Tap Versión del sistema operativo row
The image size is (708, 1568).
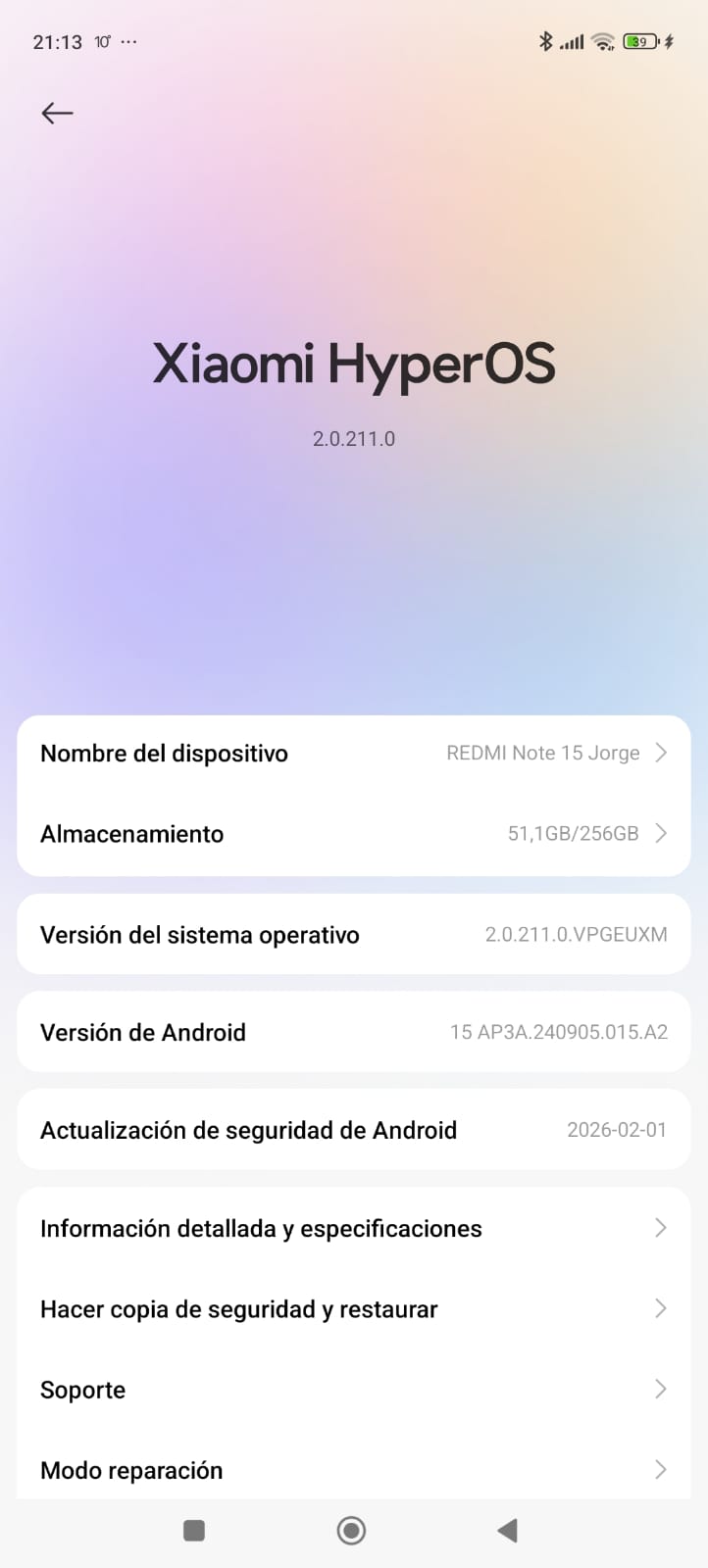[353, 935]
